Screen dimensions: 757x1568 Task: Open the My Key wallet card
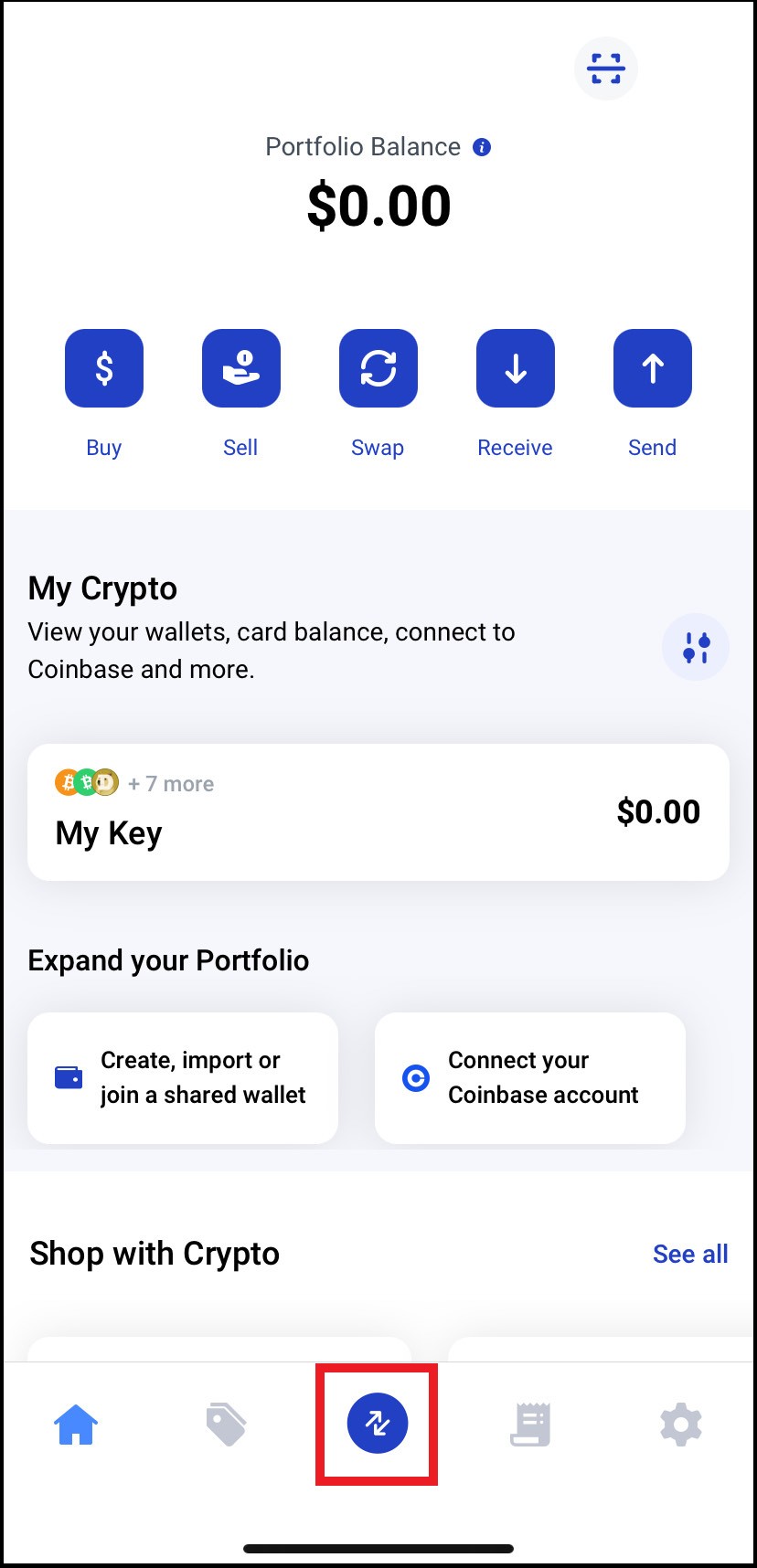[x=378, y=811]
